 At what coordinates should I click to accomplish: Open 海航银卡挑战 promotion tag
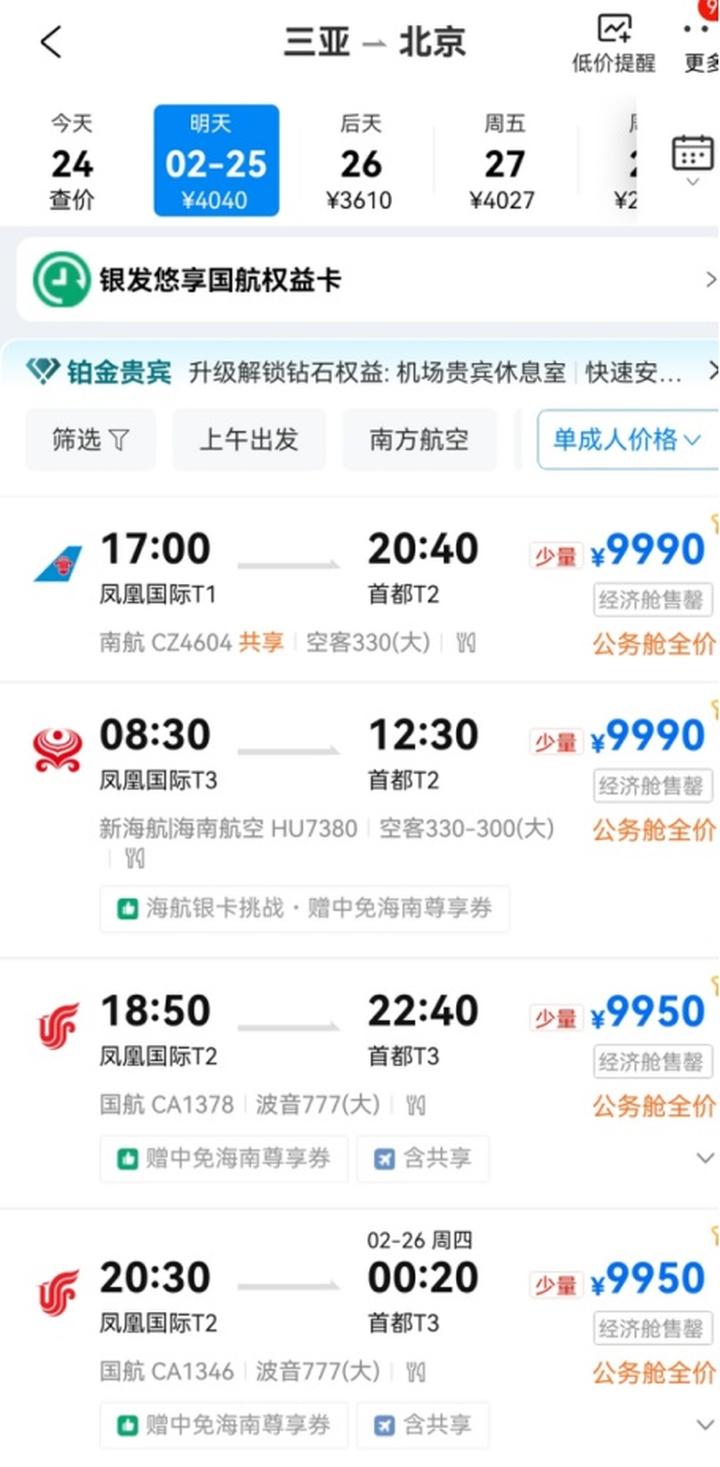[x=304, y=909]
